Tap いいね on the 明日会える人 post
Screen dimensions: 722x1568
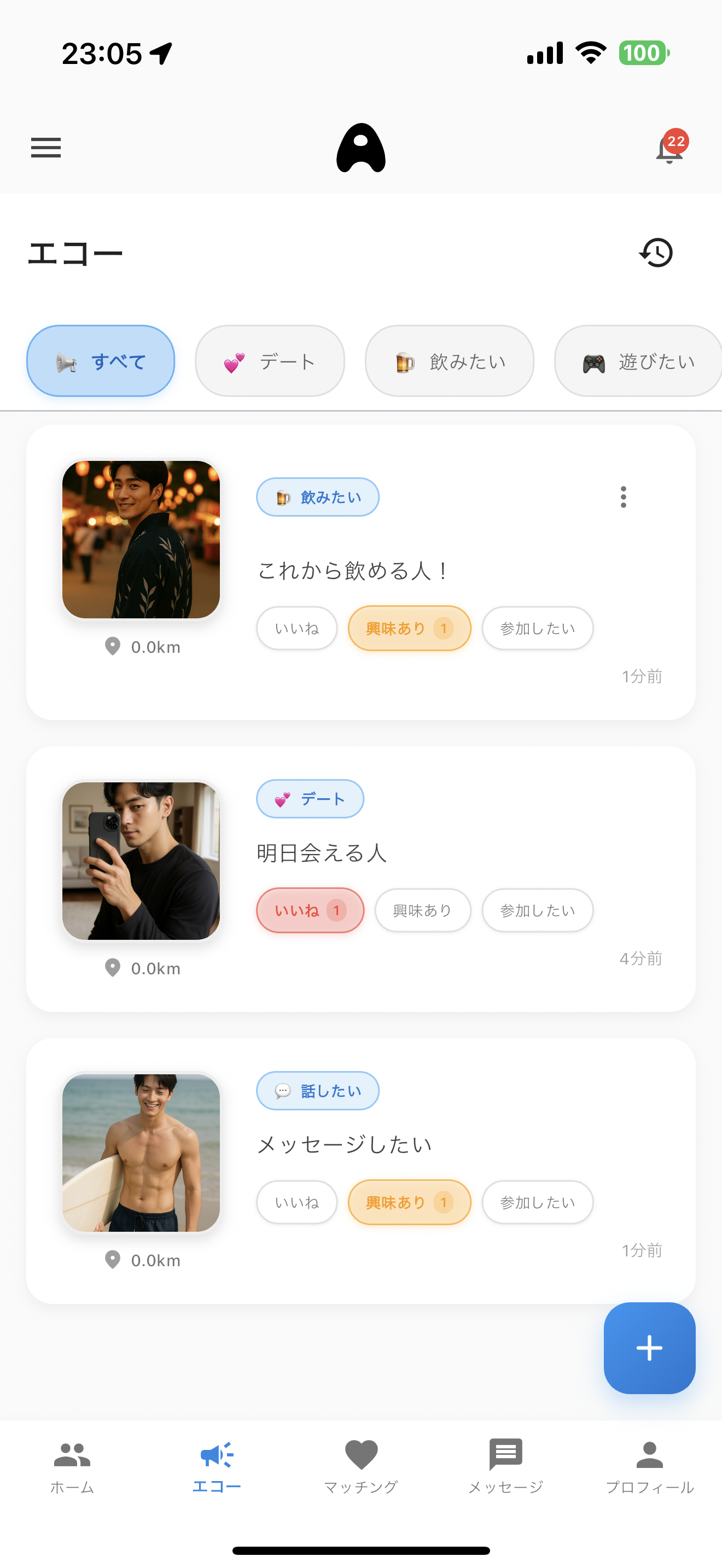(x=310, y=910)
